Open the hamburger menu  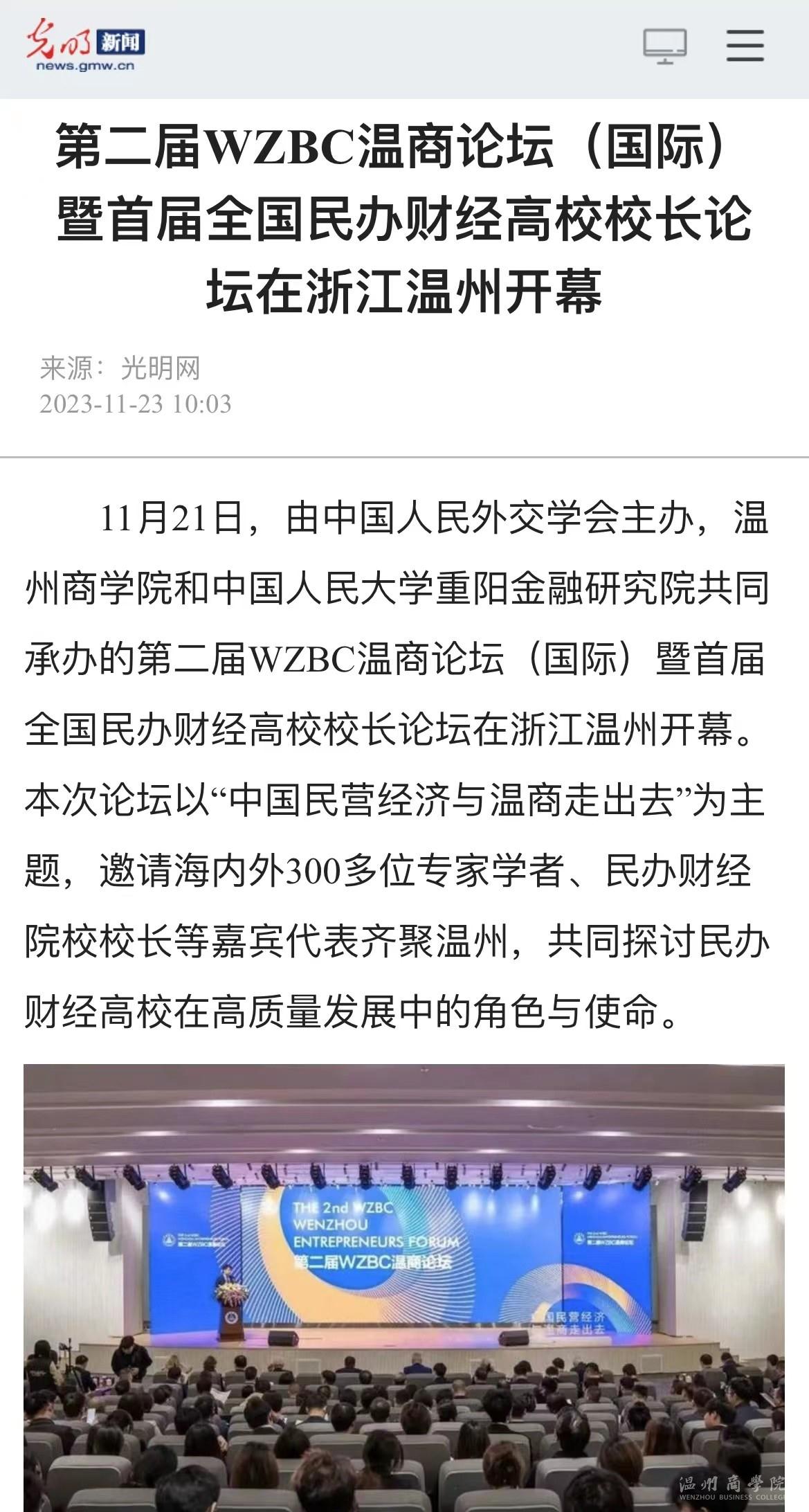point(745,46)
